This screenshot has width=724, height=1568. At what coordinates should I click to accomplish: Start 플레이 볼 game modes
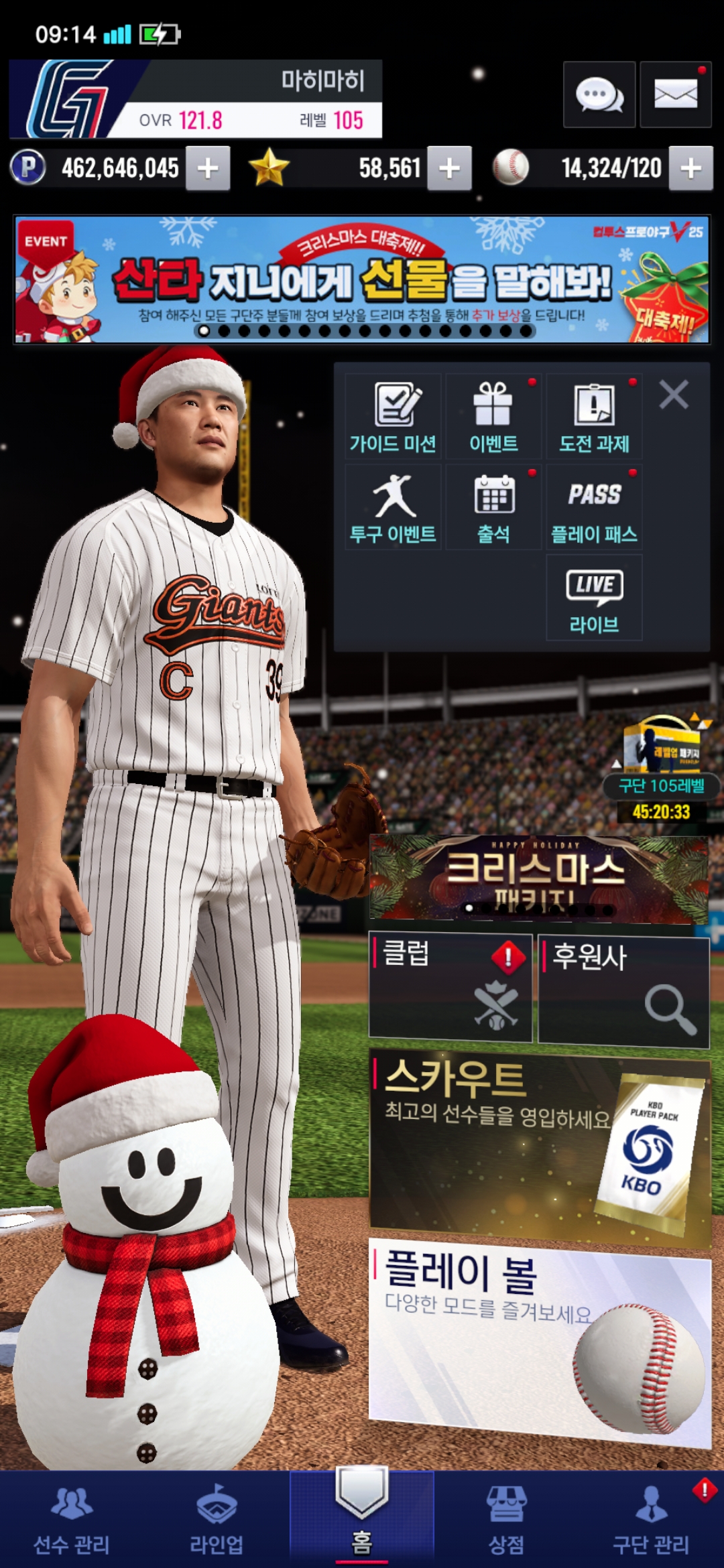click(x=540, y=1337)
